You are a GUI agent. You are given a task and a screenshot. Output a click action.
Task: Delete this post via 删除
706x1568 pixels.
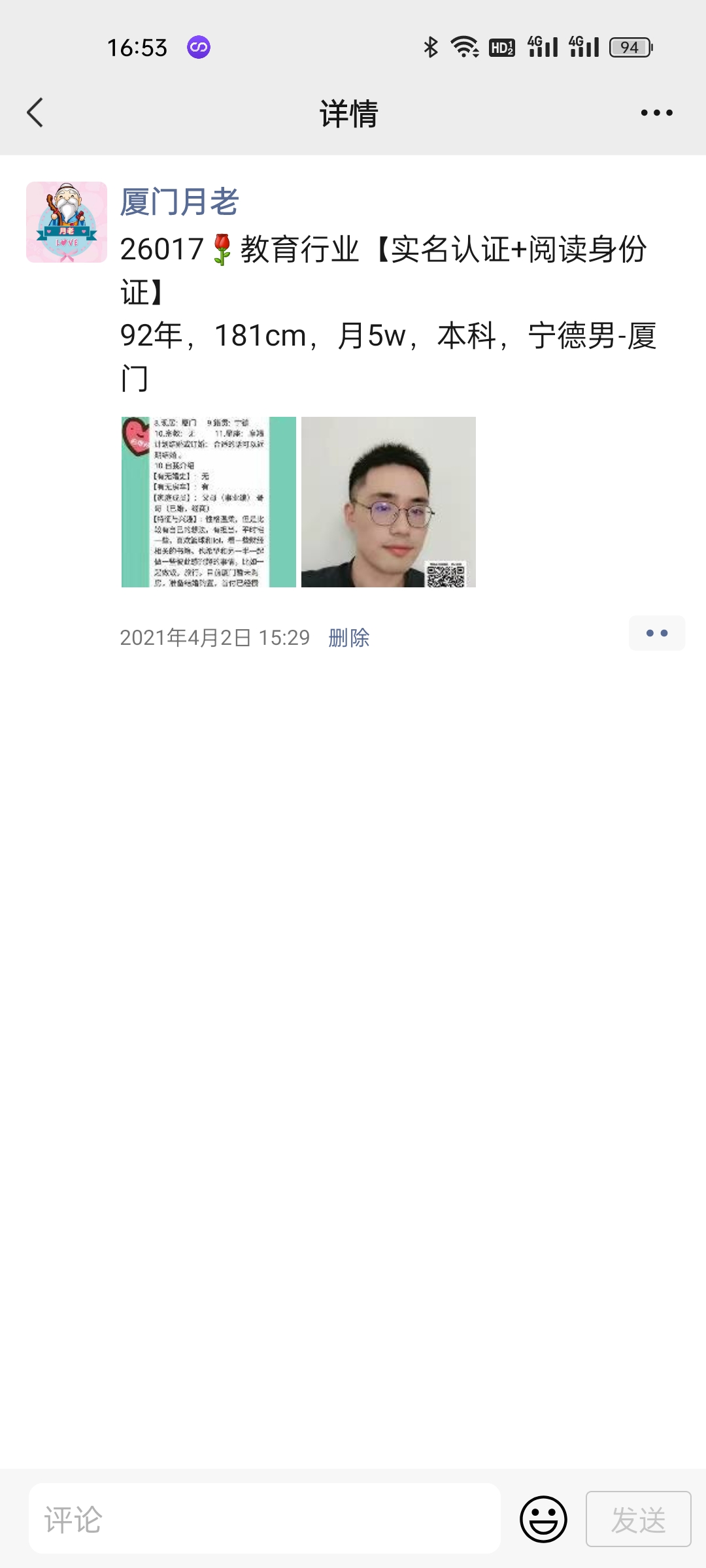click(349, 638)
